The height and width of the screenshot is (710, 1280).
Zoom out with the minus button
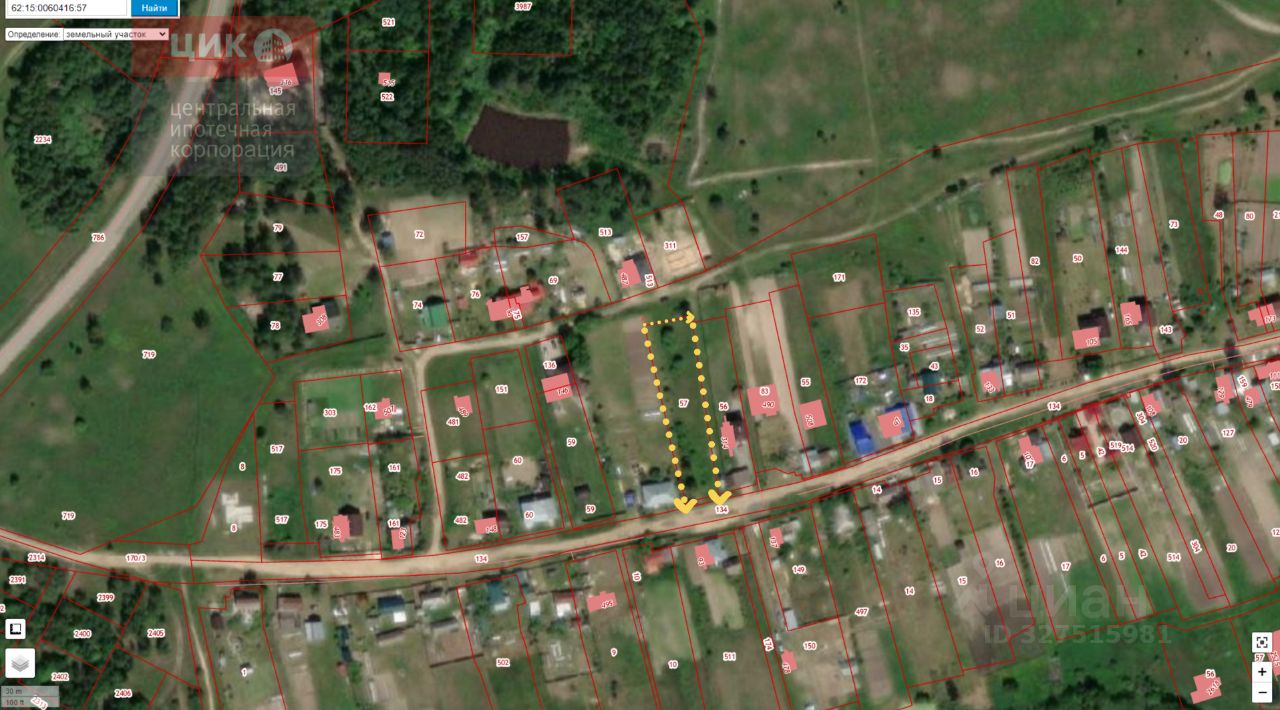click(1262, 692)
